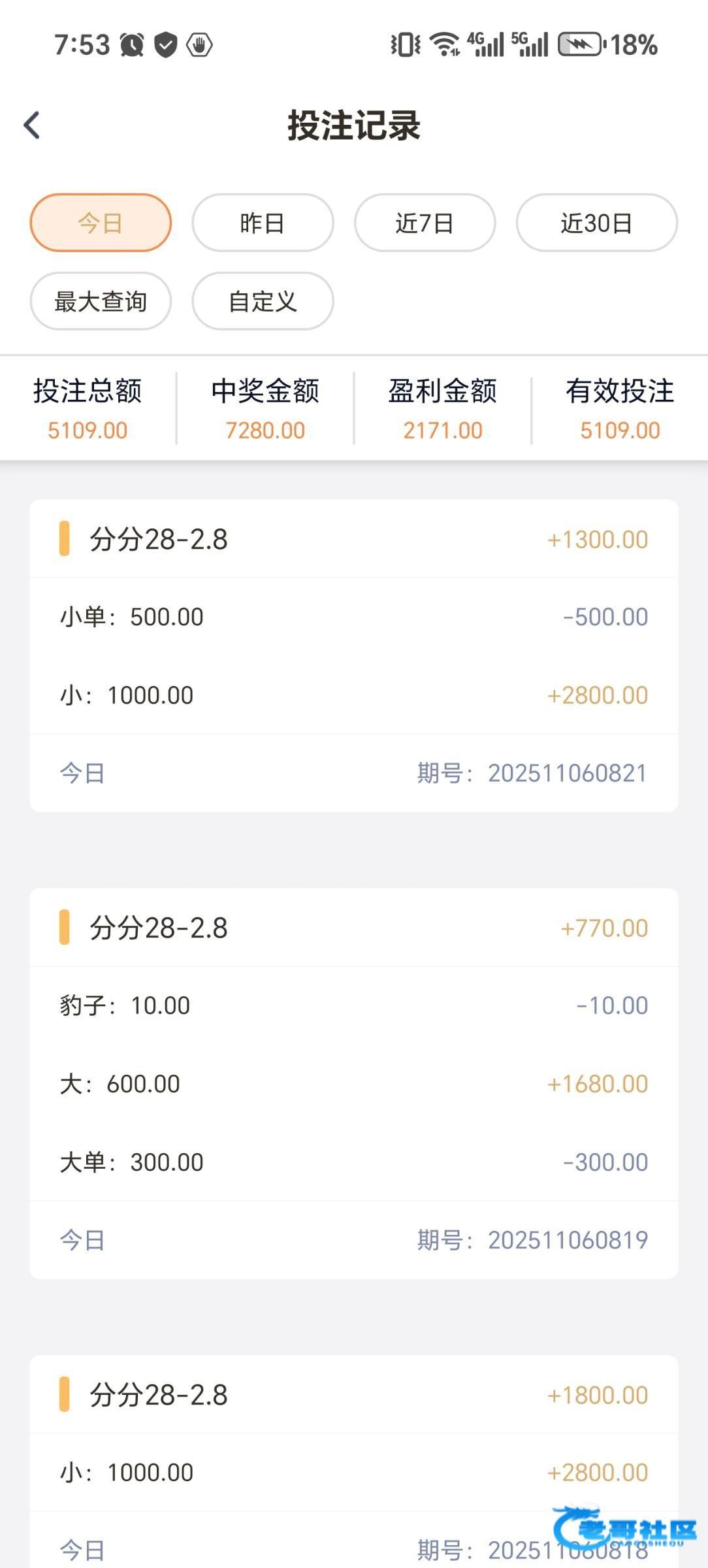The image size is (708, 1568).
Task: Choose the 最大查询 filter
Action: click(x=101, y=301)
